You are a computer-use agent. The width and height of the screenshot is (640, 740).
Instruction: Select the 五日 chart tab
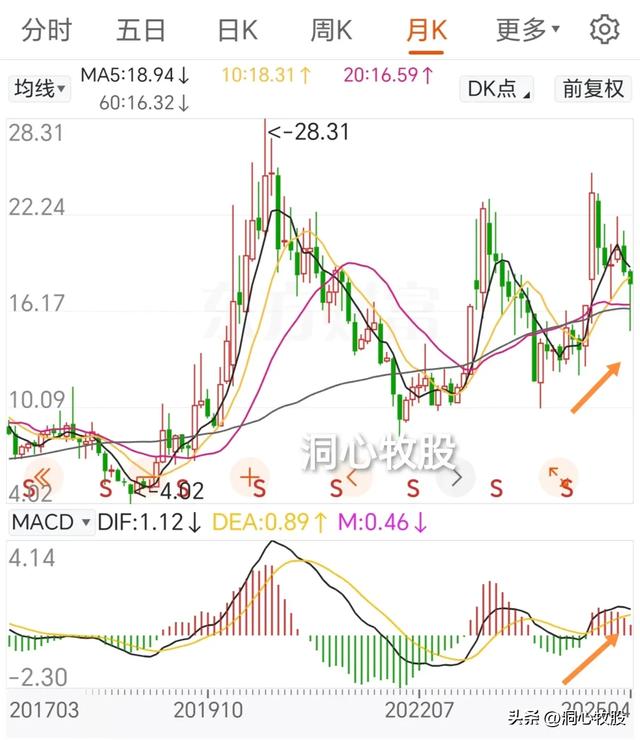click(x=141, y=30)
